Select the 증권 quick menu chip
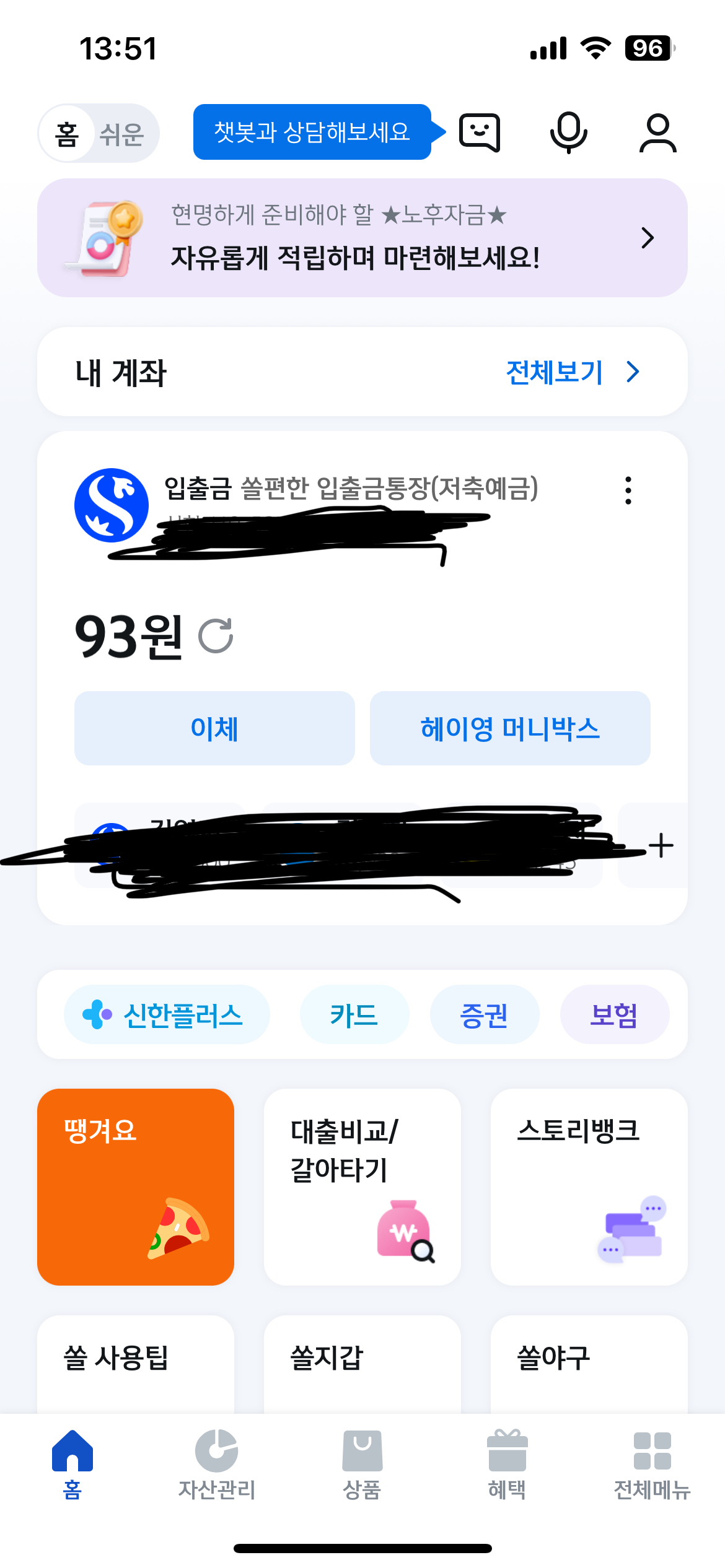 (x=485, y=1014)
